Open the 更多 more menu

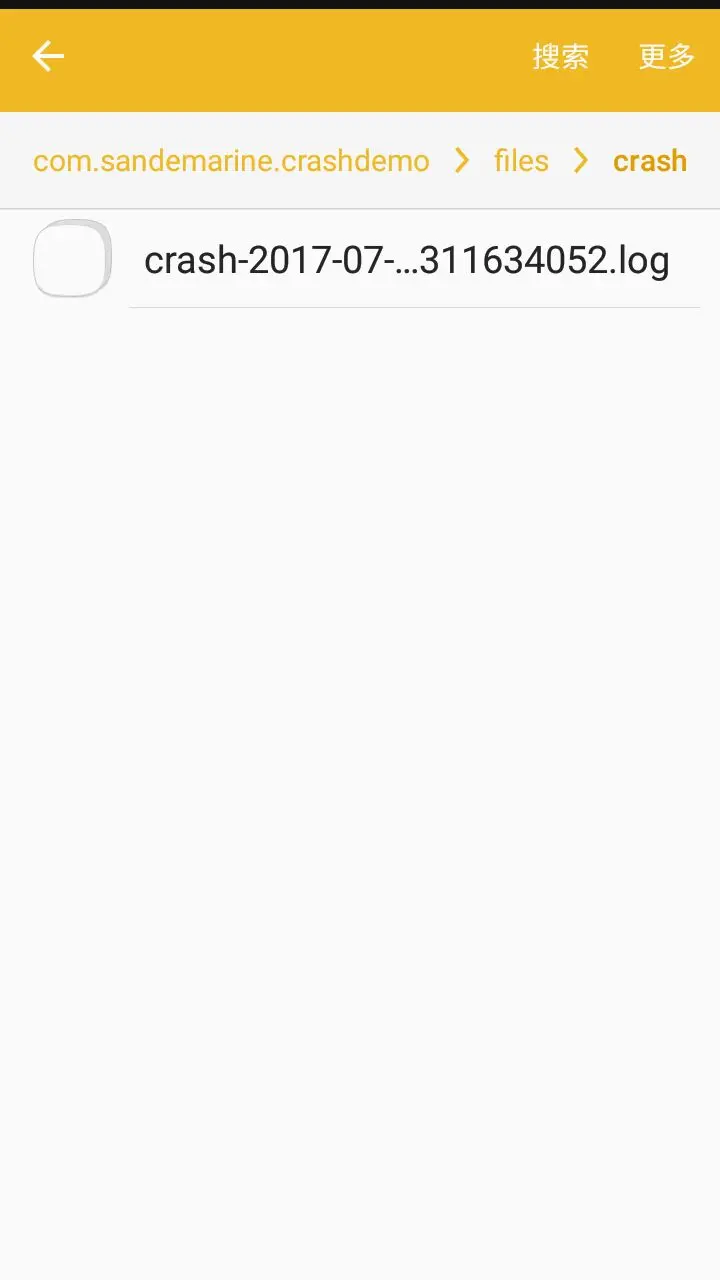pyautogui.click(x=667, y=57)
